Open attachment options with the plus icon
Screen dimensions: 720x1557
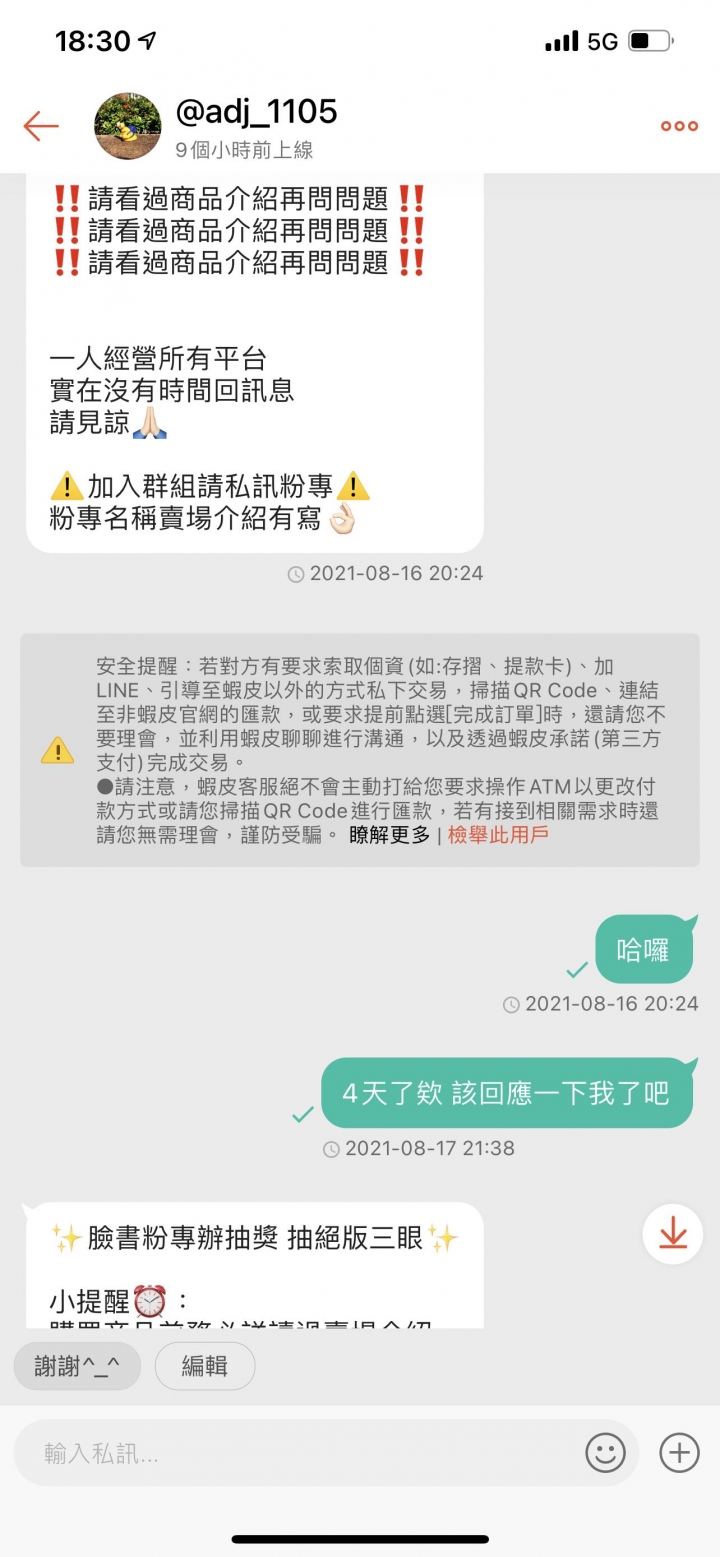pos(679,1452)
